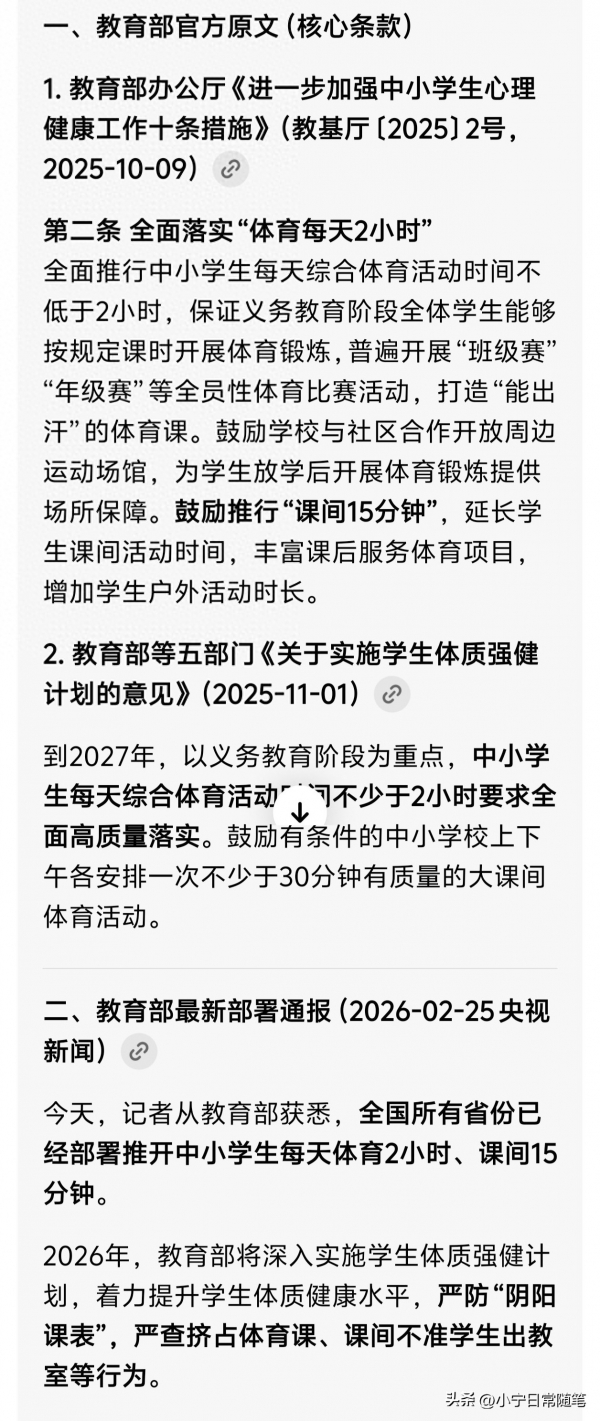Viewport: 600px width, 1421px height.
Task: Open source link for the 央视新闻 report
Action: click(139, 1050)
